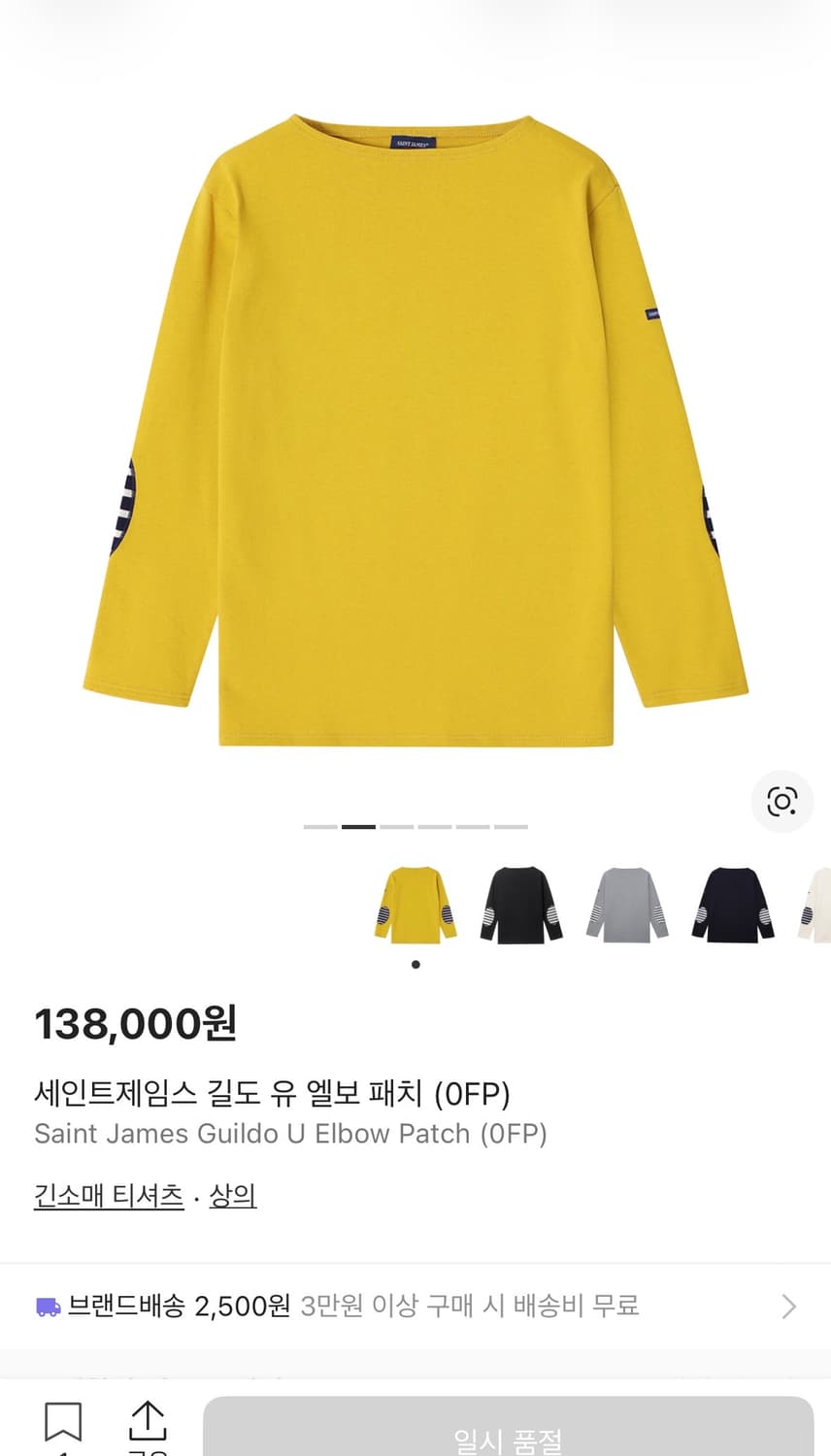Click the purple delivery truck icon
The image size is (831, 1456).
(x=48, y=1306)
